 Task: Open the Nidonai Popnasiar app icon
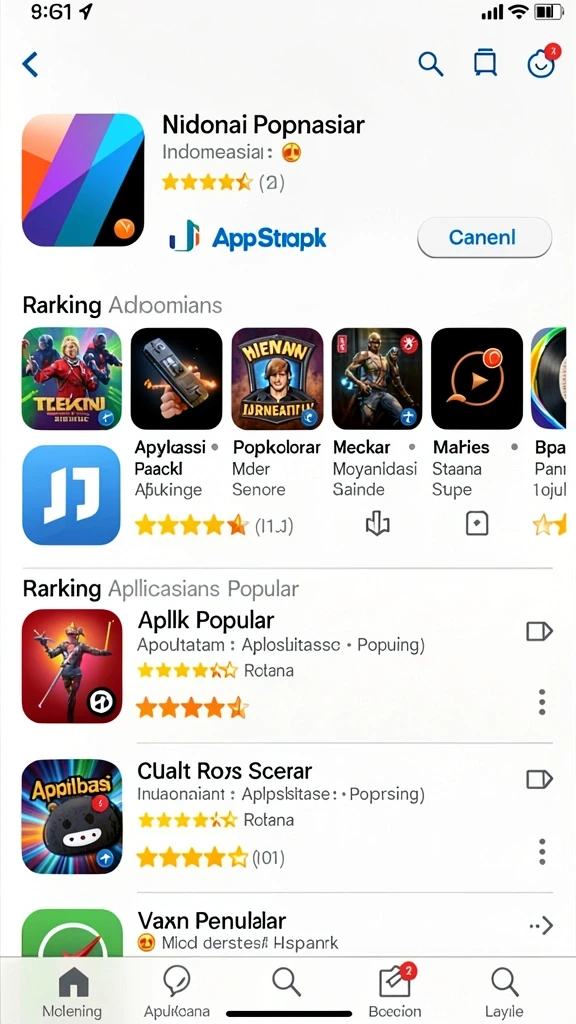83,180
